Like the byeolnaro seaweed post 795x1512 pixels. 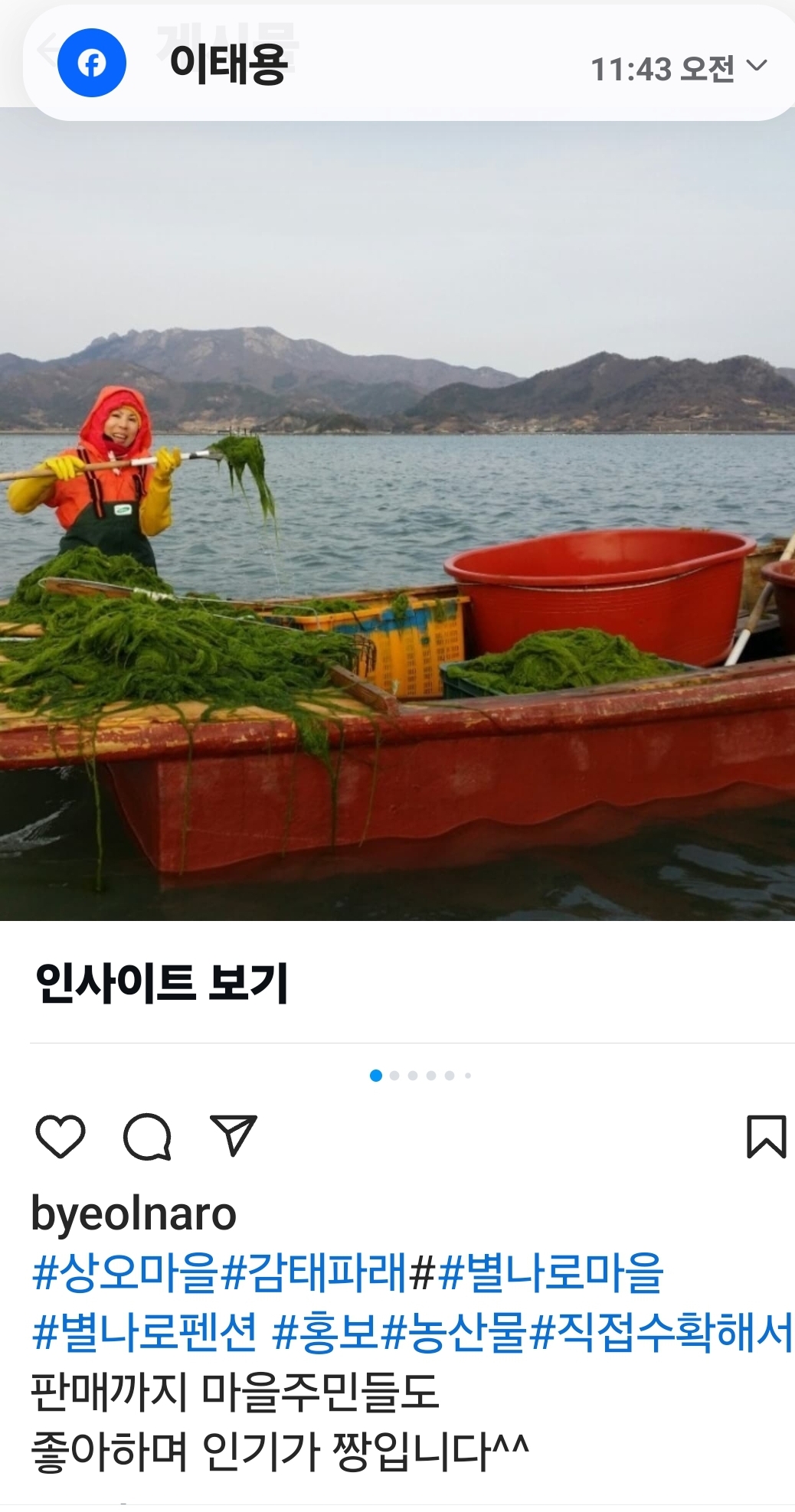tap(61, 1137)
